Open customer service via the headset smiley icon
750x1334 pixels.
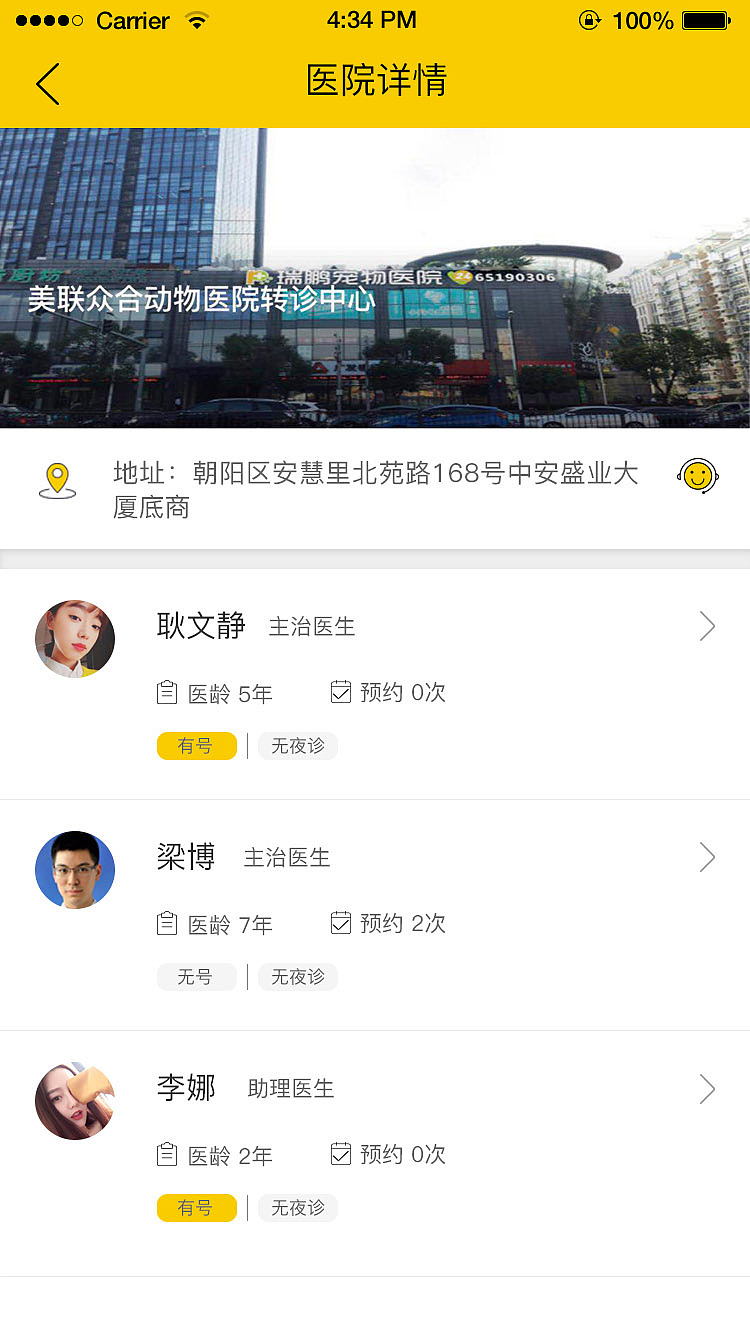tap(697, 477)
